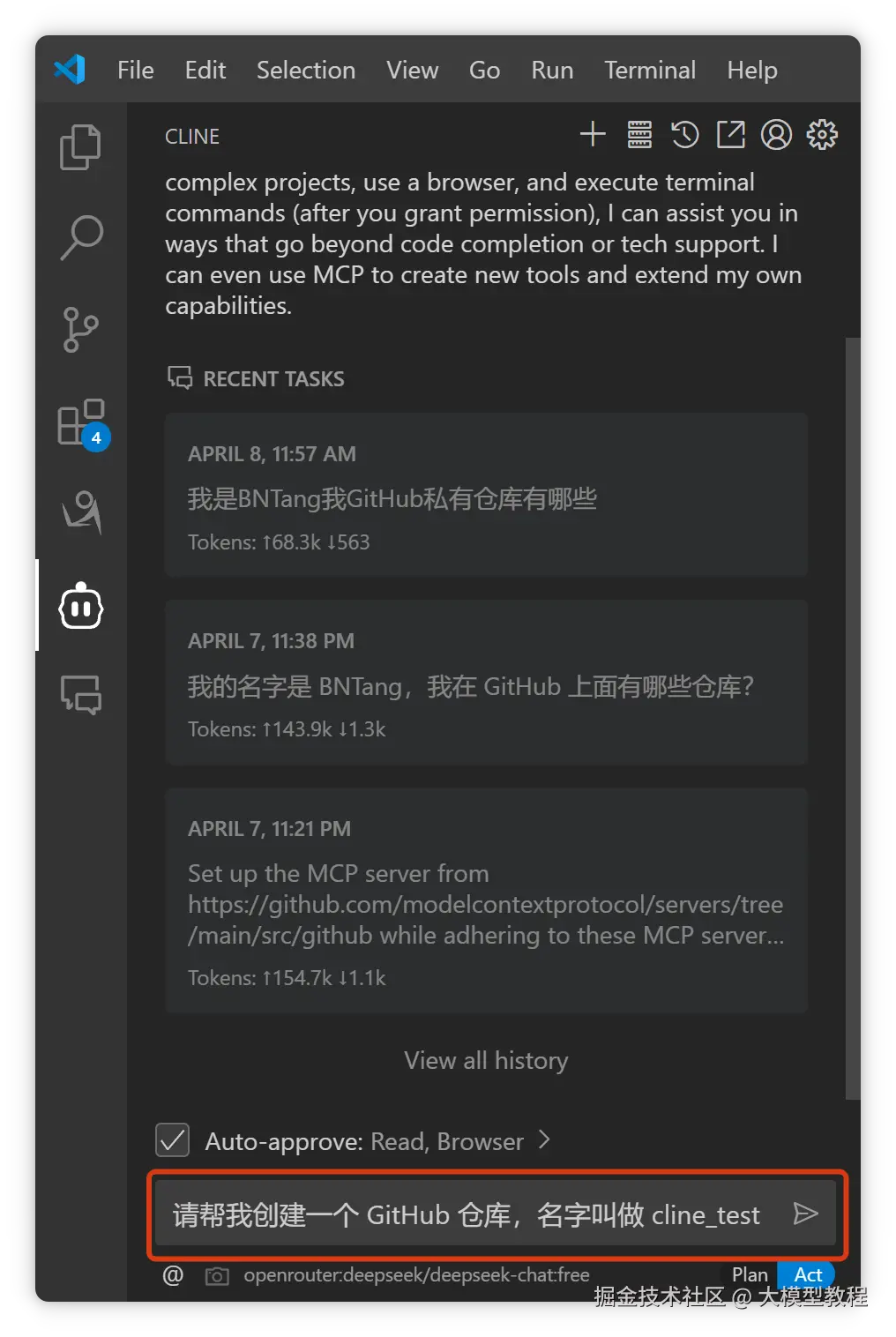Image resolution: width=896 pixels, height=1337 pixels.
Task: Open task history icon
Action: click(x=685, y=135)
